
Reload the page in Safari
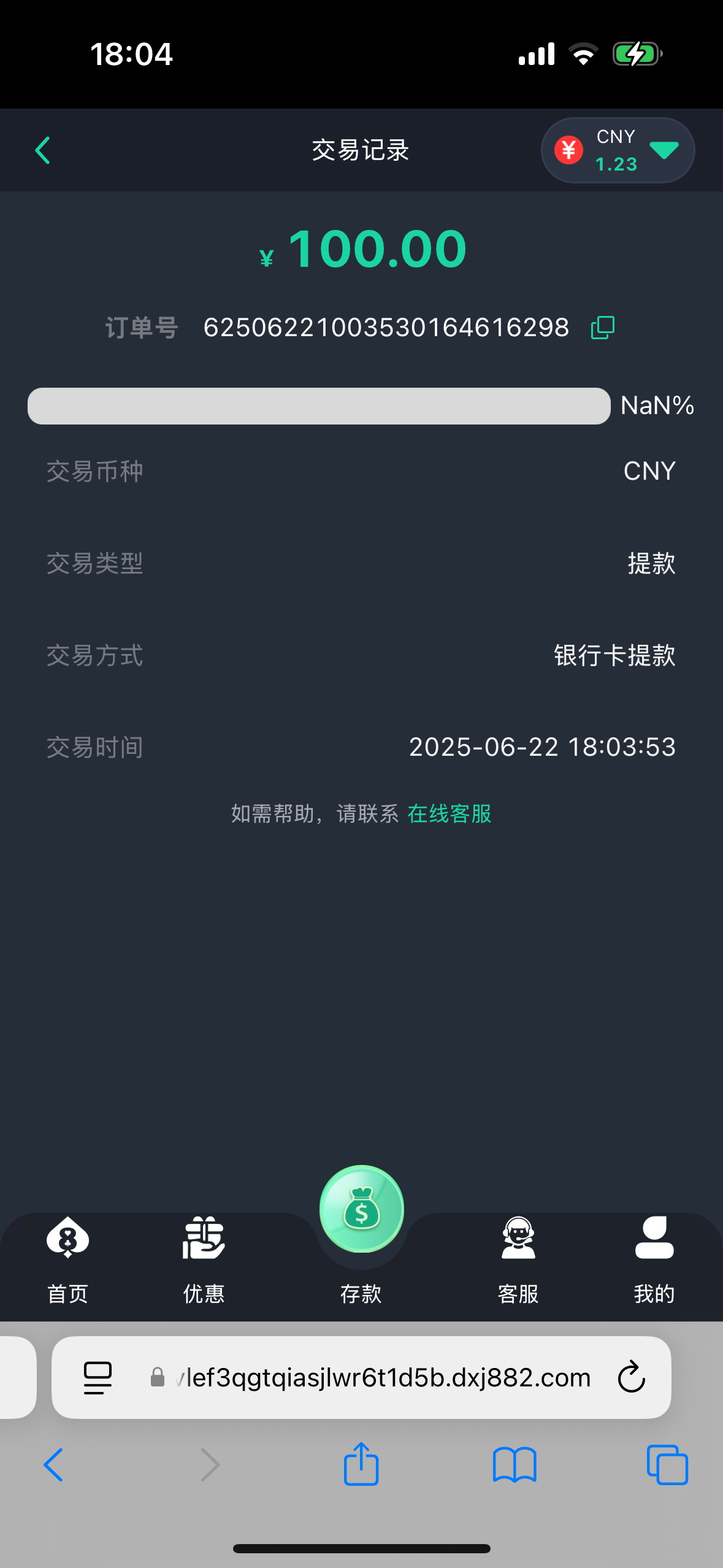tap(631, 1378)
